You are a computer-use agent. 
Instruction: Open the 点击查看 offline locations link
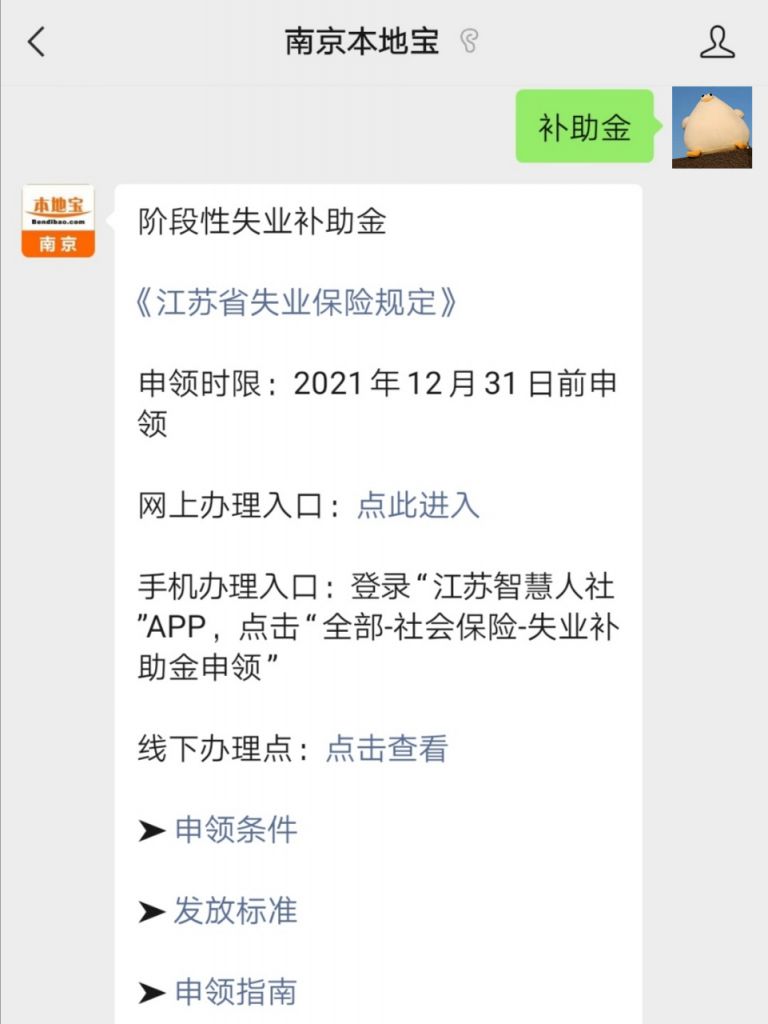pos(386,749)
